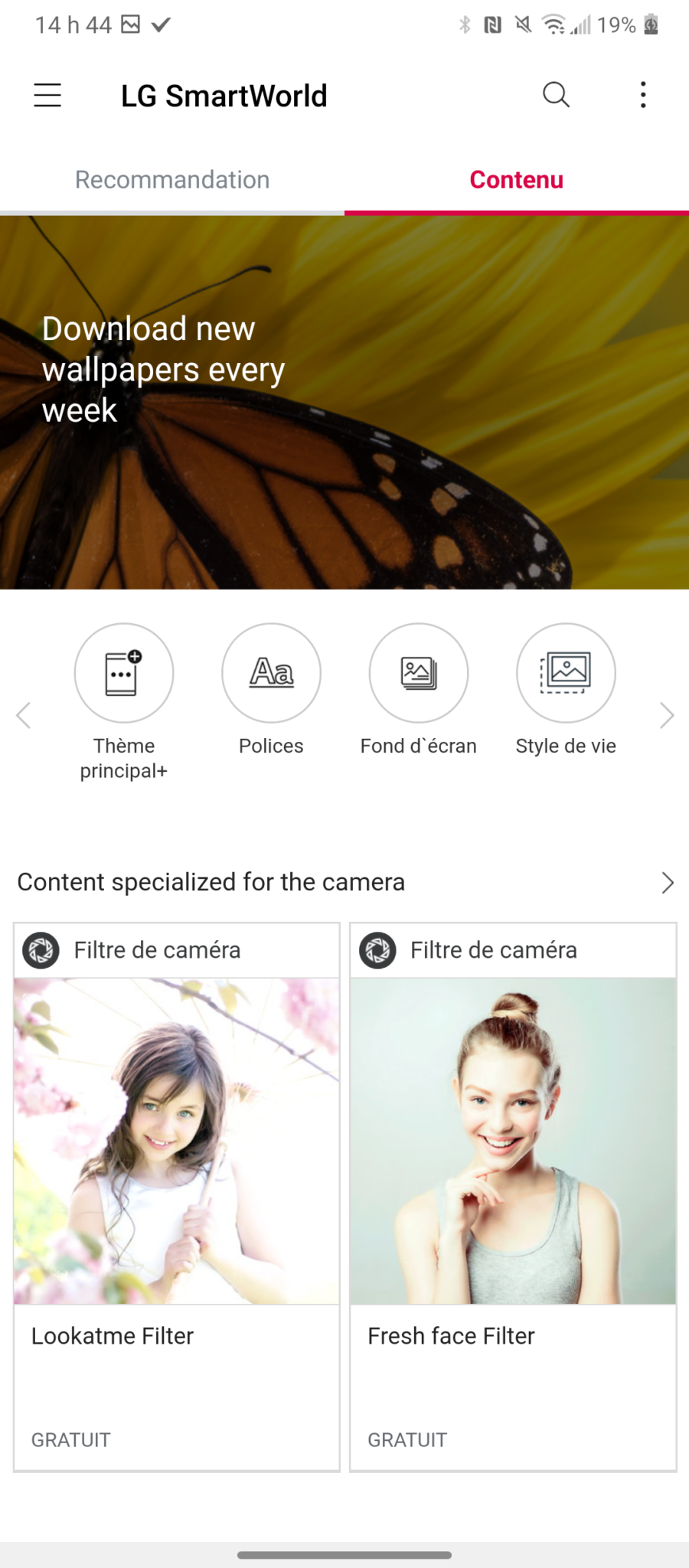
Task: Open the Fond d'écran category
Action: 419,674
